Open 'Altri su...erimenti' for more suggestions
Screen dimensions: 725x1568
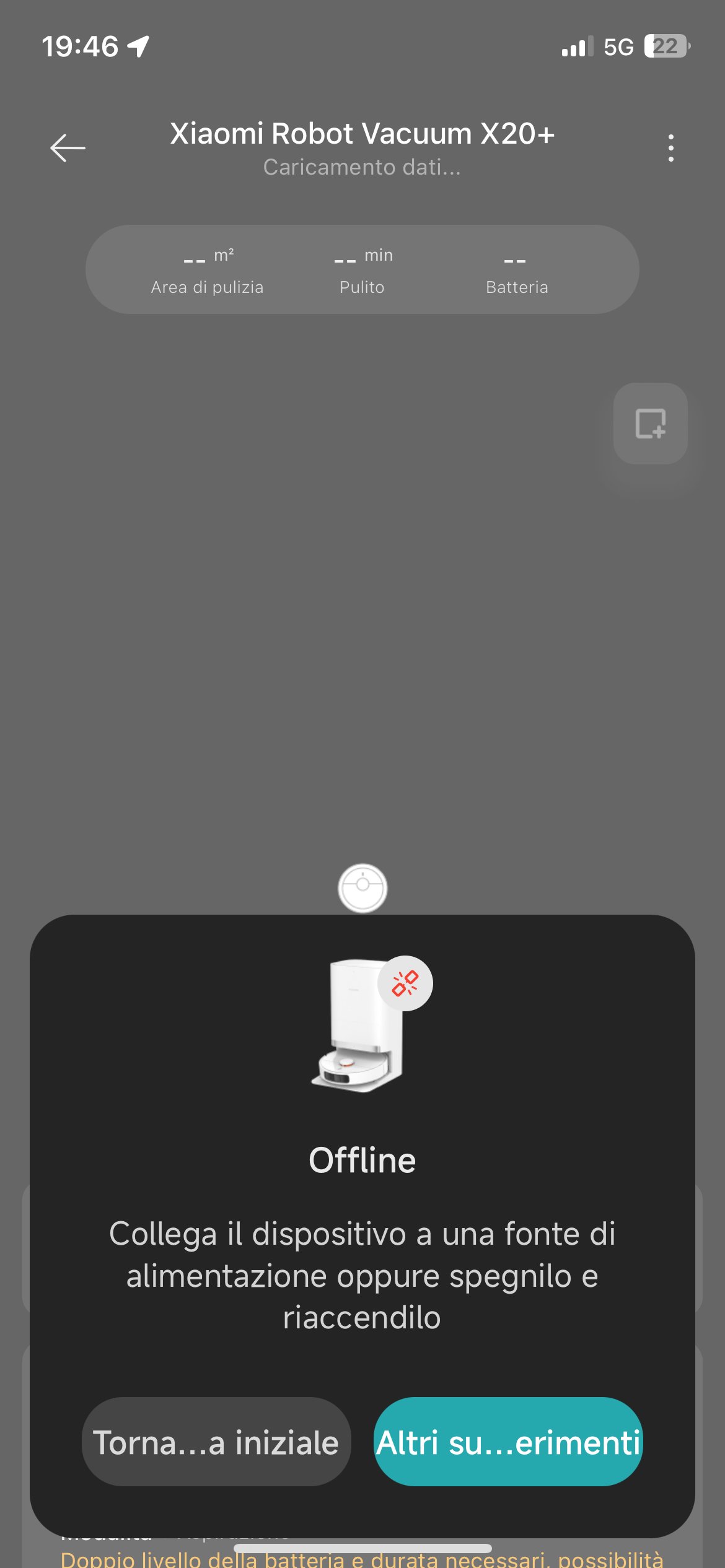(x=508, y=1442)
